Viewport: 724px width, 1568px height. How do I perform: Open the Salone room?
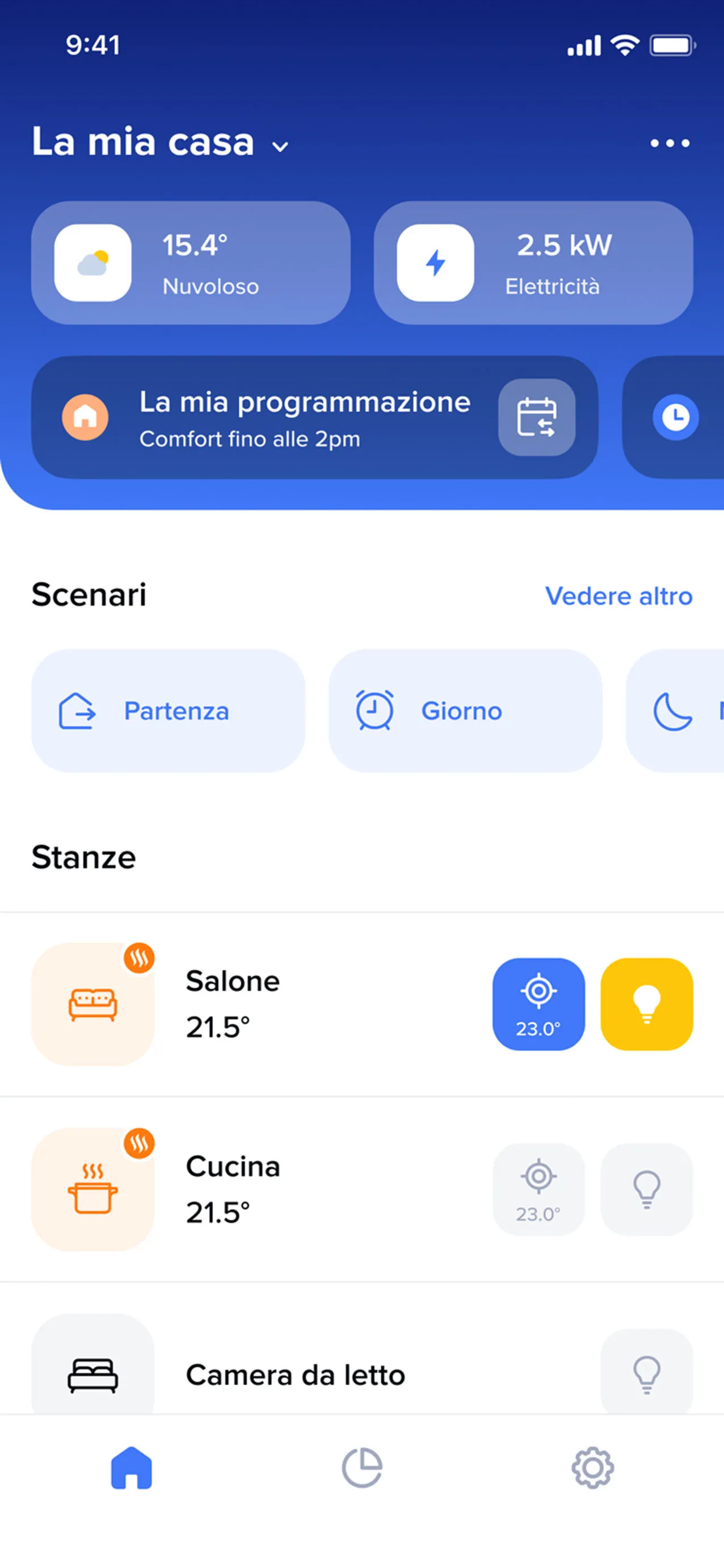pyautogui.click(x=233, y=1004)
